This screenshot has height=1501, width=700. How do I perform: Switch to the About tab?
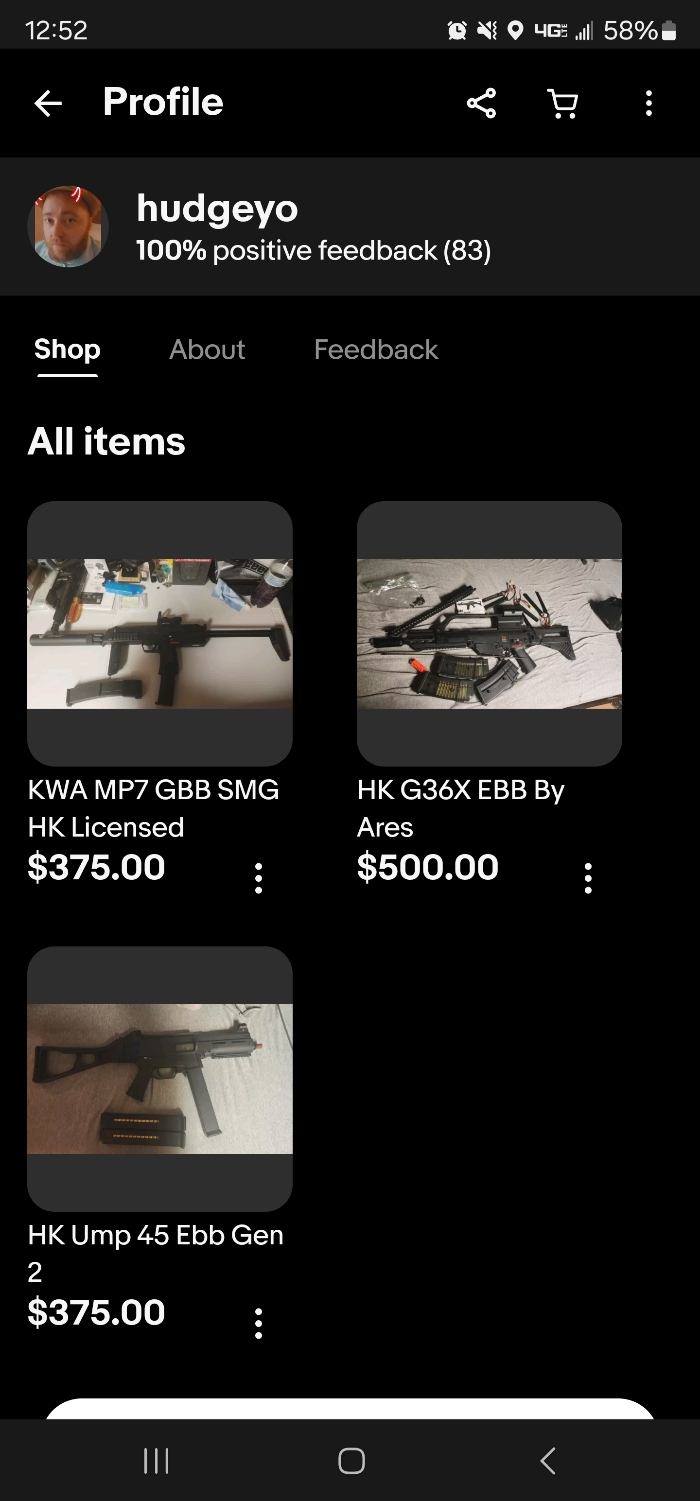click(x=207, y=349)
